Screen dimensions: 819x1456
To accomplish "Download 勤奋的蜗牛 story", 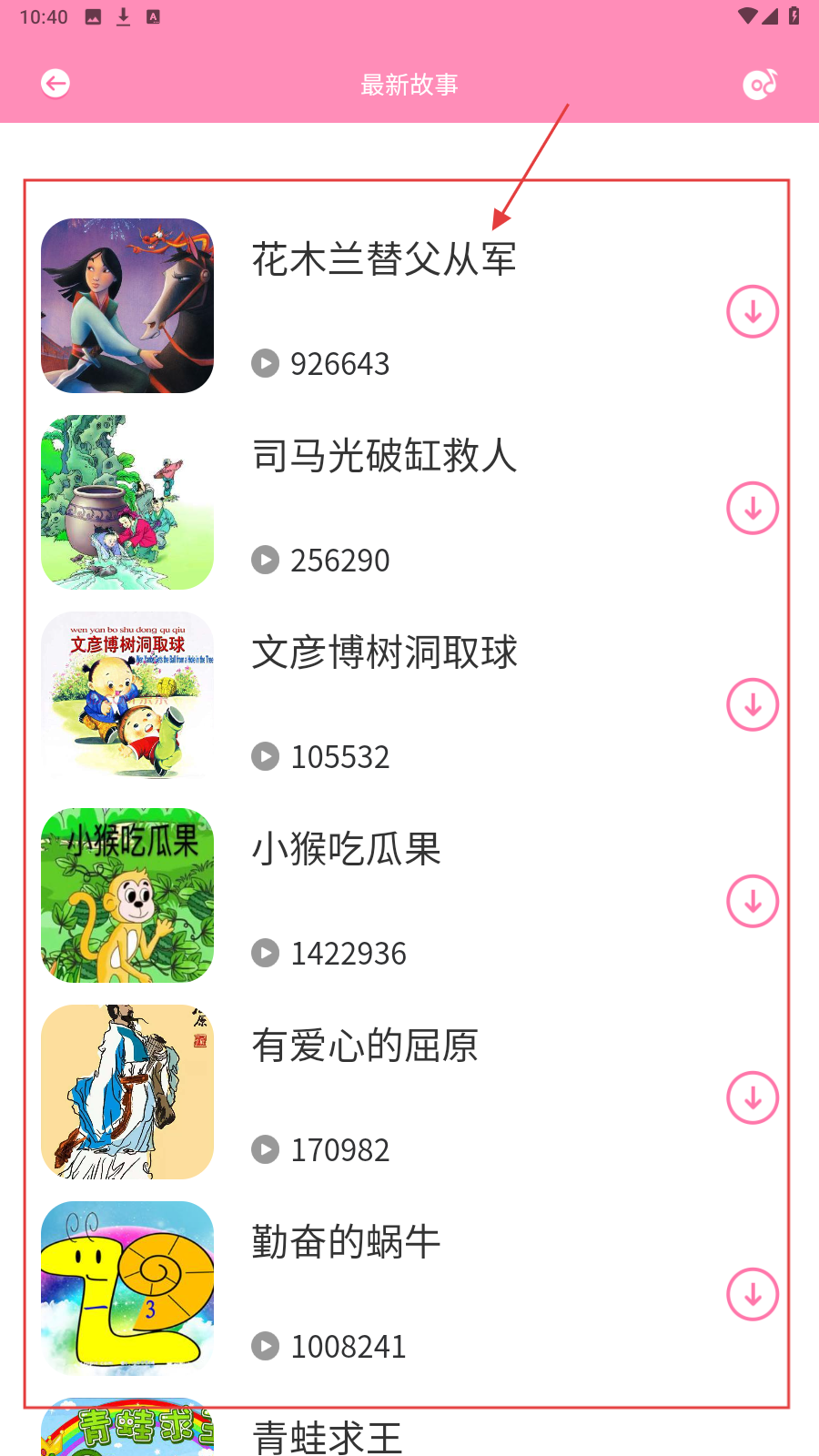I will [753, 1295].
